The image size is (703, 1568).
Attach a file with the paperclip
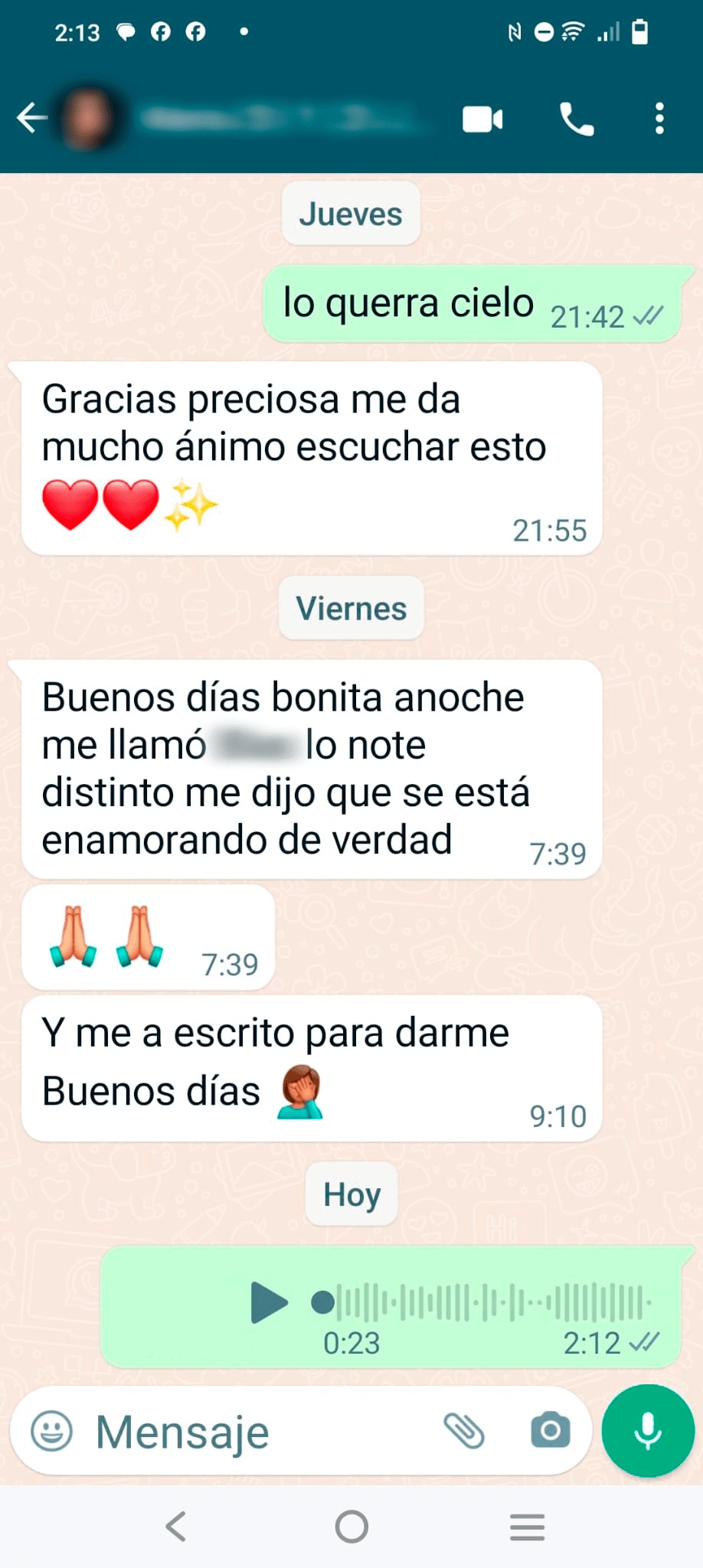464,1431
